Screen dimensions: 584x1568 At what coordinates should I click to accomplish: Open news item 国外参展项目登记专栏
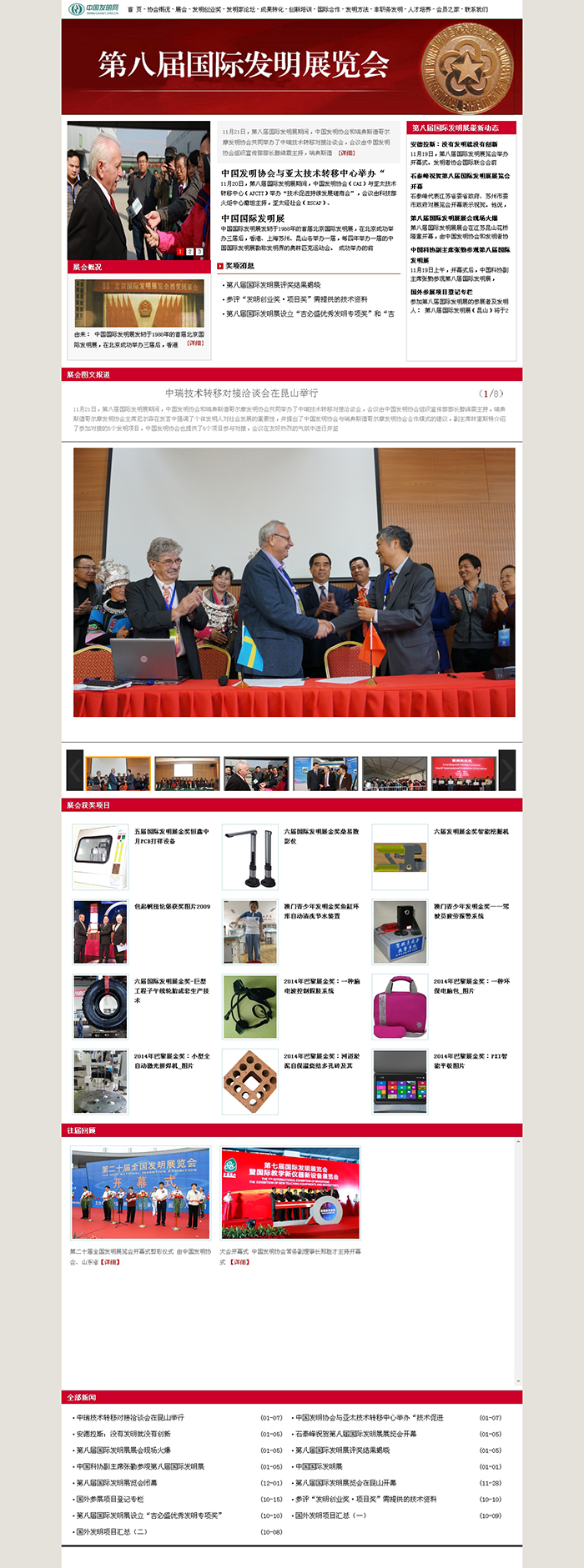110,1499
